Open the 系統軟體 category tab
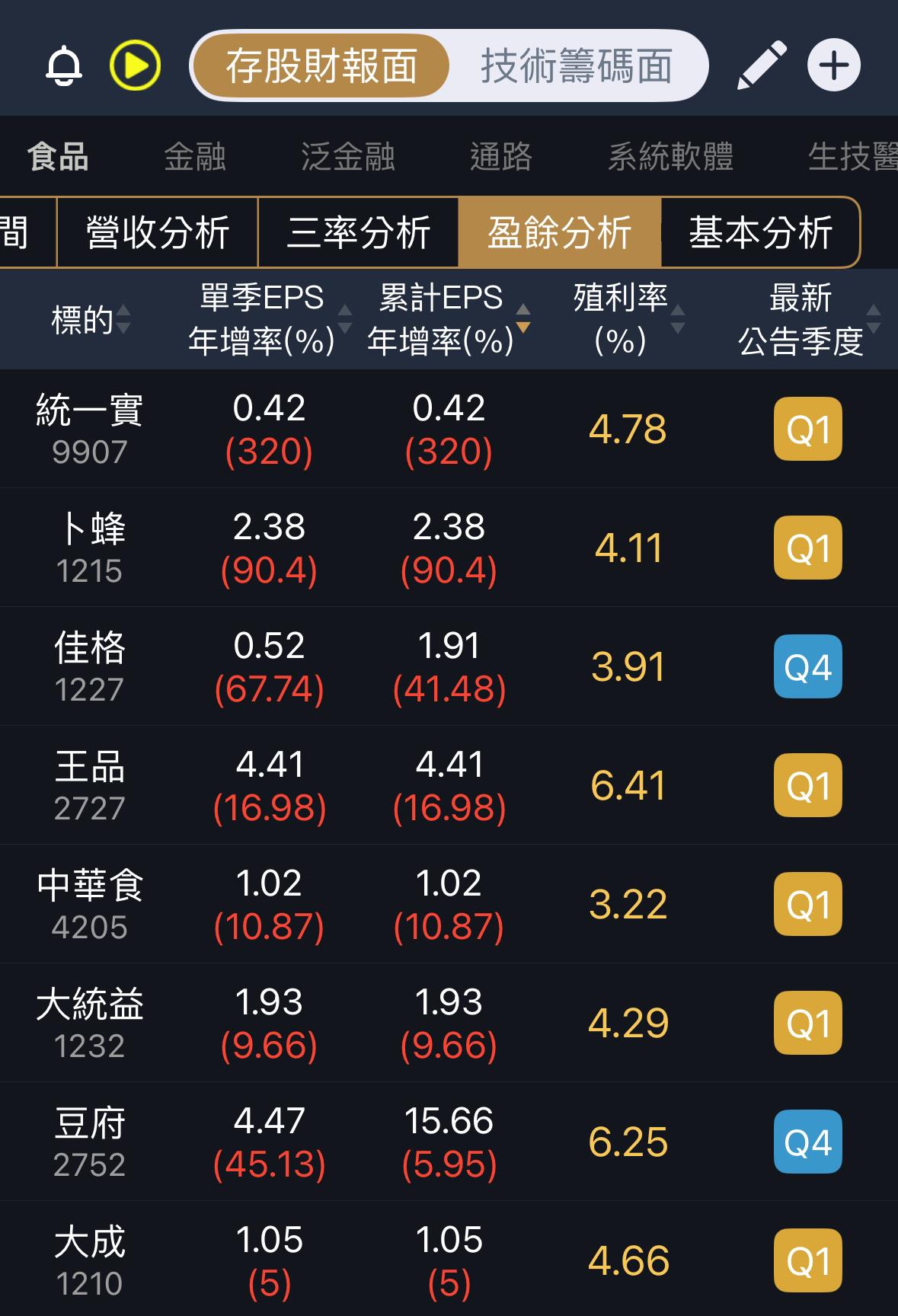Viewport: 898px width, 1316px height. coord(670,157)
